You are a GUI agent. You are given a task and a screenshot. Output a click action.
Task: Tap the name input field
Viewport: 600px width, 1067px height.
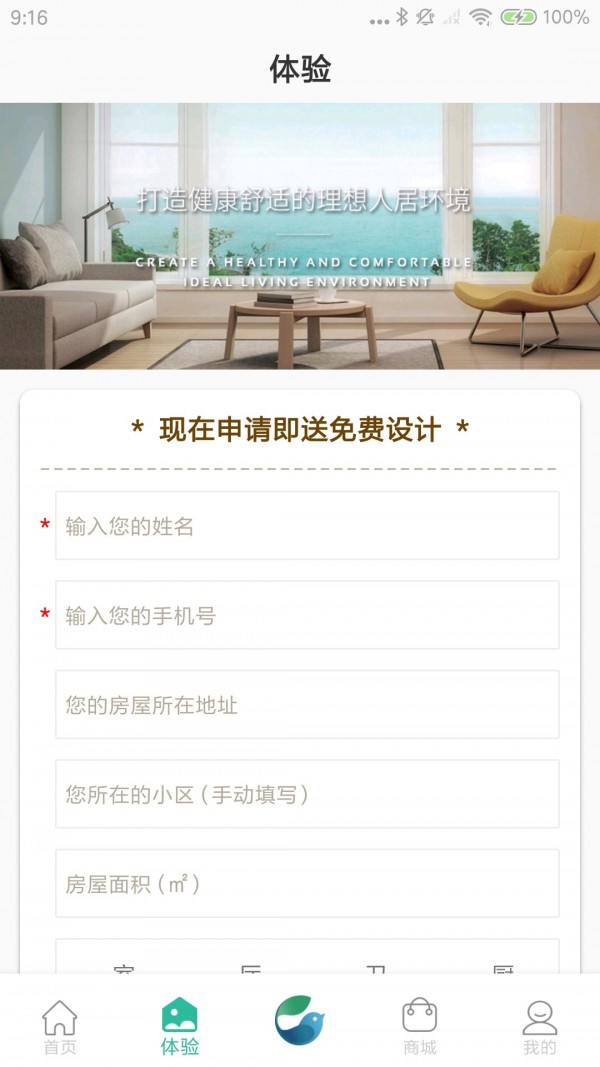306,526
